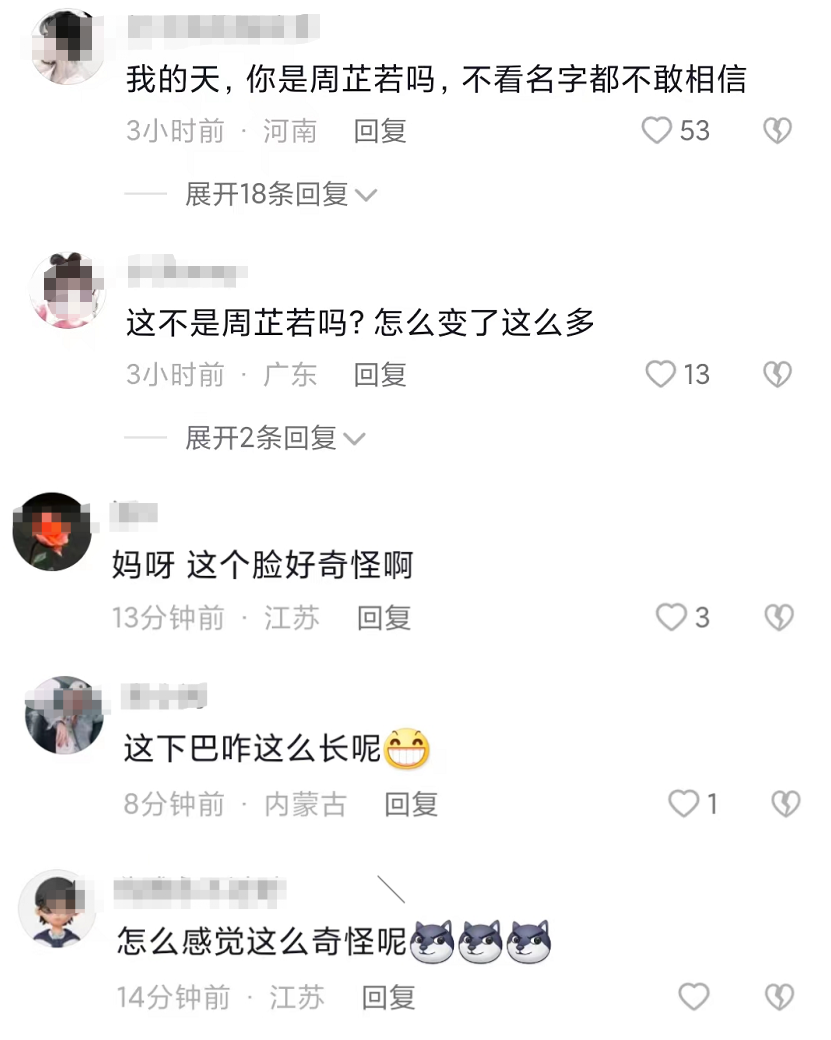Like the comment "怎么感觉这么奇怪呢"
Image resolution: width=831 pixels, height=1040 pixels.
[693, 997]
